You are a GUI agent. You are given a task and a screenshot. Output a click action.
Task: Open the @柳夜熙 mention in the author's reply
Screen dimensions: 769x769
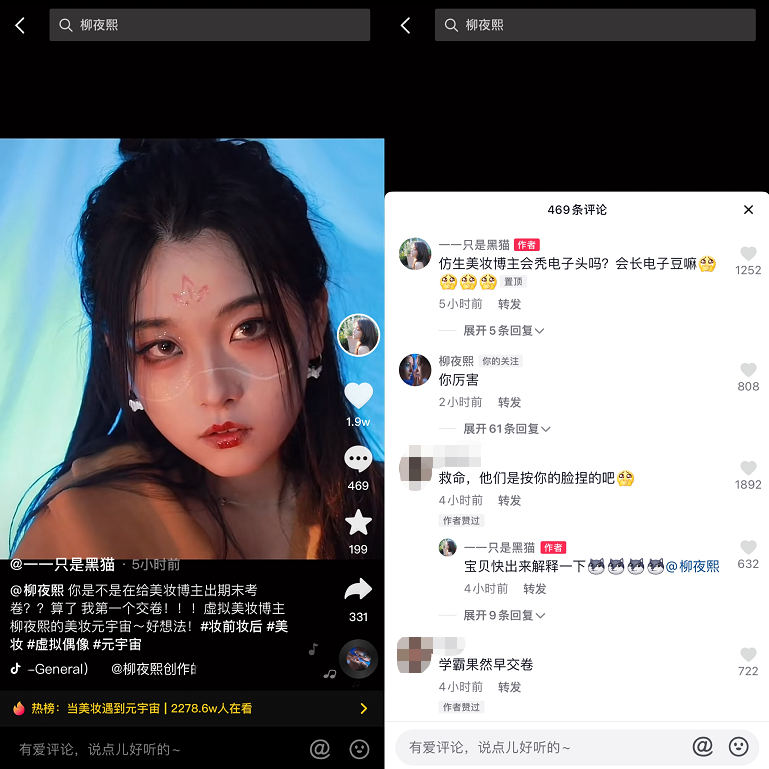tap(692, 566)
